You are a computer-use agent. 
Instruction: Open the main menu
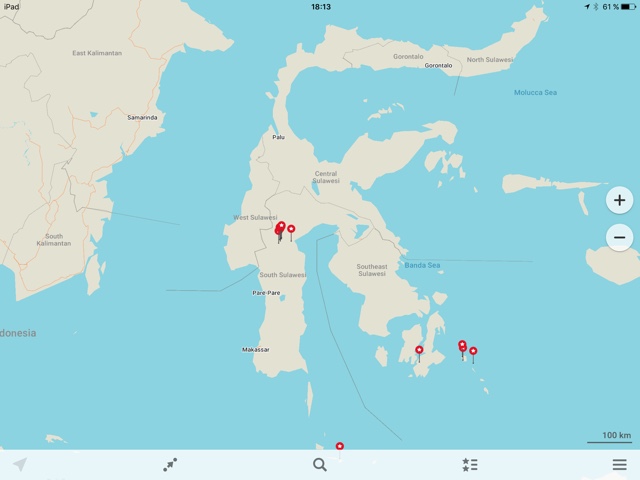(619, 464)
